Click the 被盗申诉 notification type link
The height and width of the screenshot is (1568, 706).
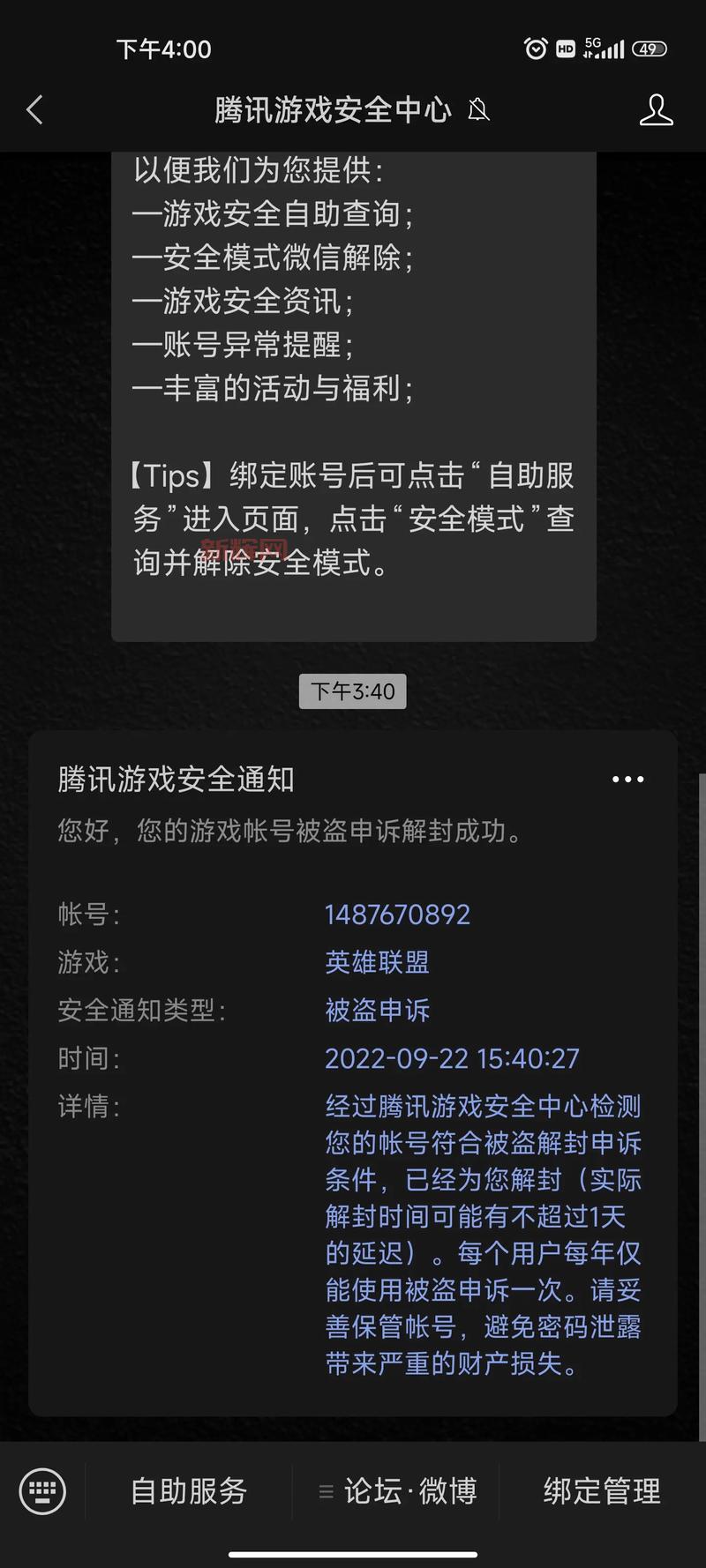click(x=377, y=1011)
